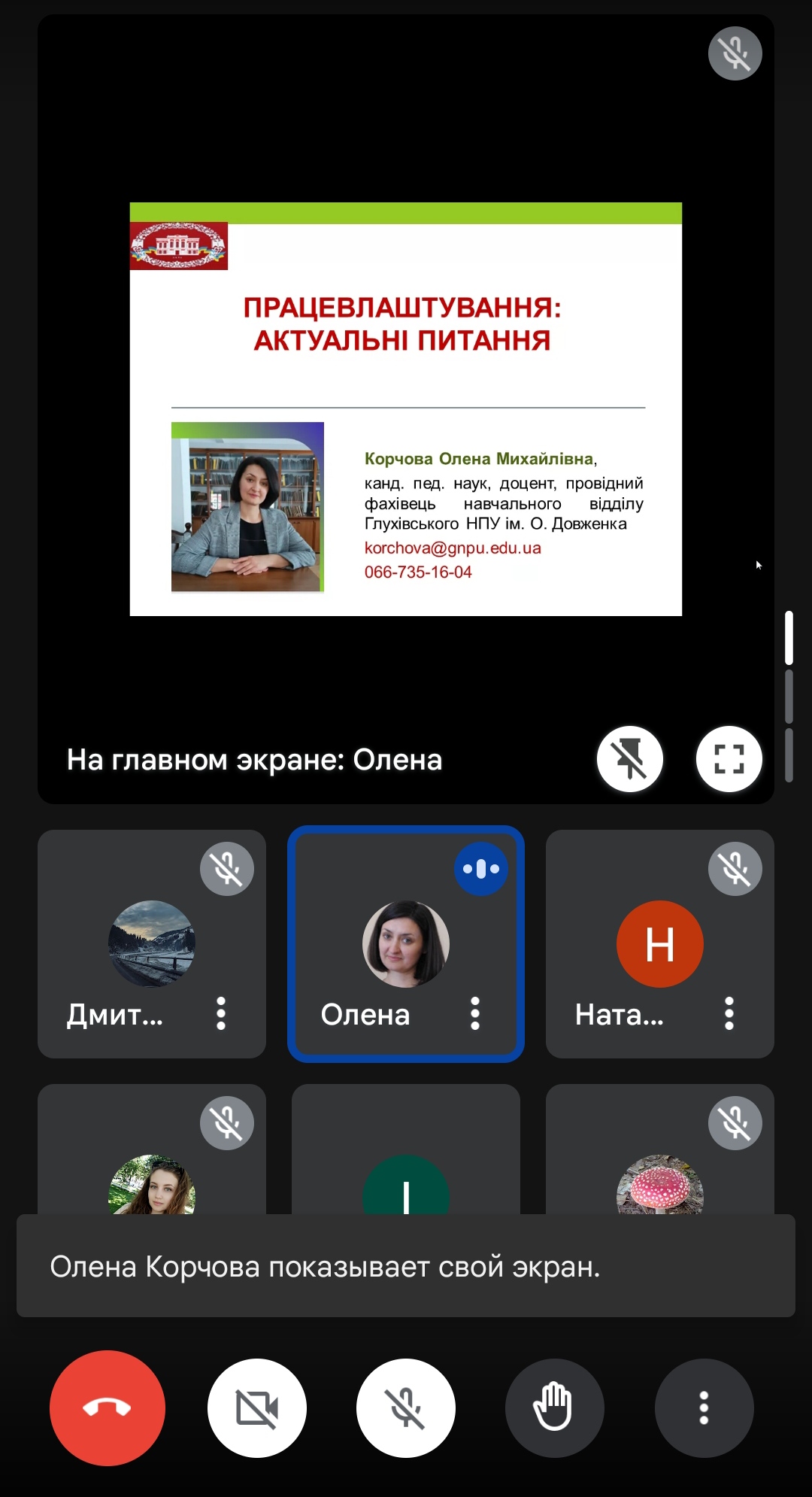Toggle the camera button in bottom bar
The width and height of the screenshot is (812, 1497).
coord(257,1407)
